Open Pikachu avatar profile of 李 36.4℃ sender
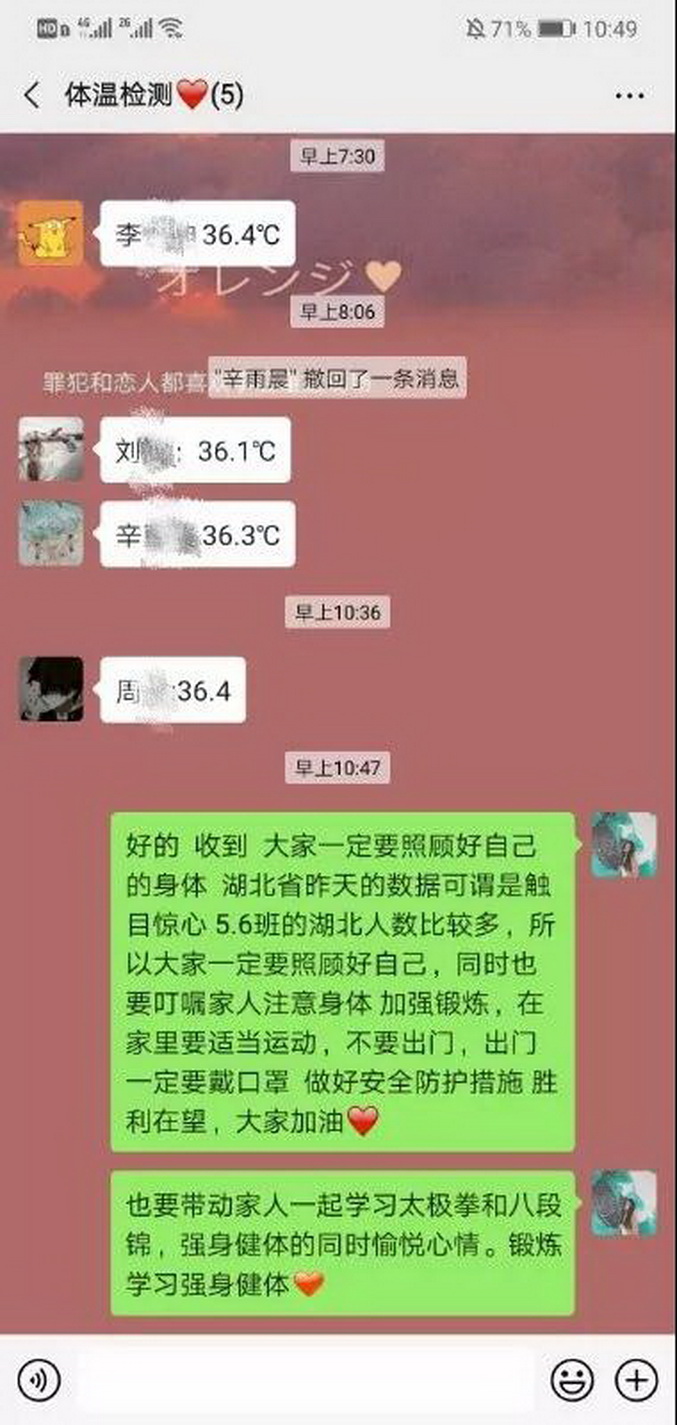The image size is (677, 1425). [51, 232]
